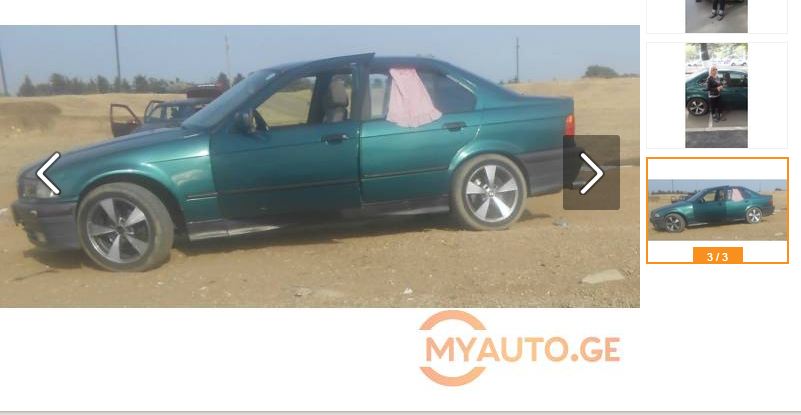Select the thumbnail labeled 3 / 3

[x=717, y=210]
